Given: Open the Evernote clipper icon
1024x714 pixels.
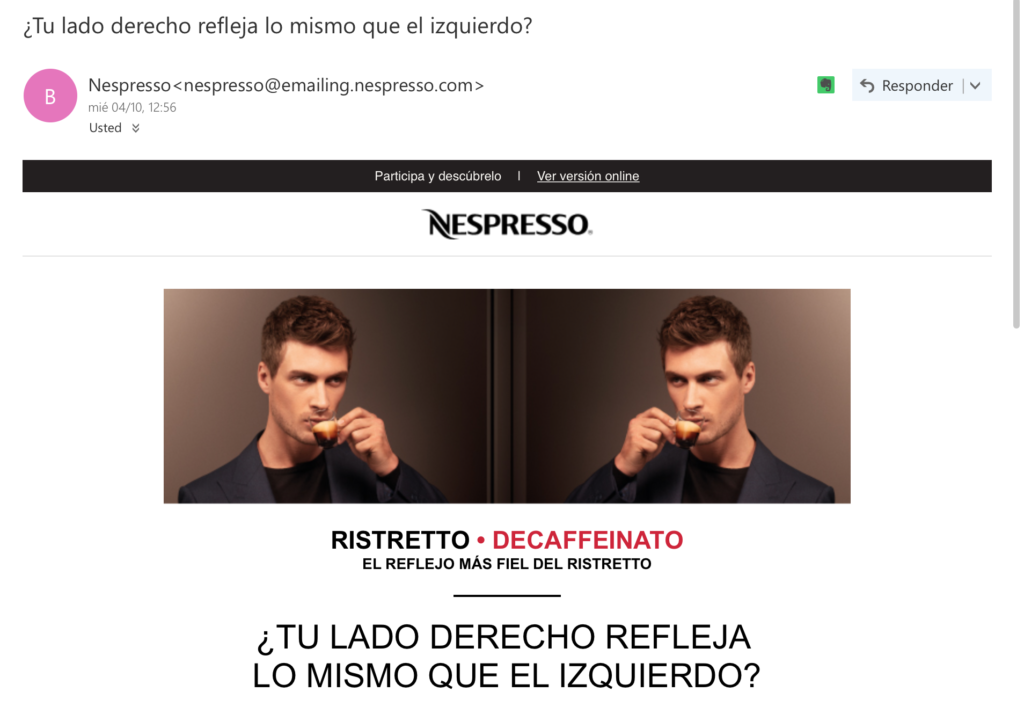Looking at the screenshot, I should (826, 85).
